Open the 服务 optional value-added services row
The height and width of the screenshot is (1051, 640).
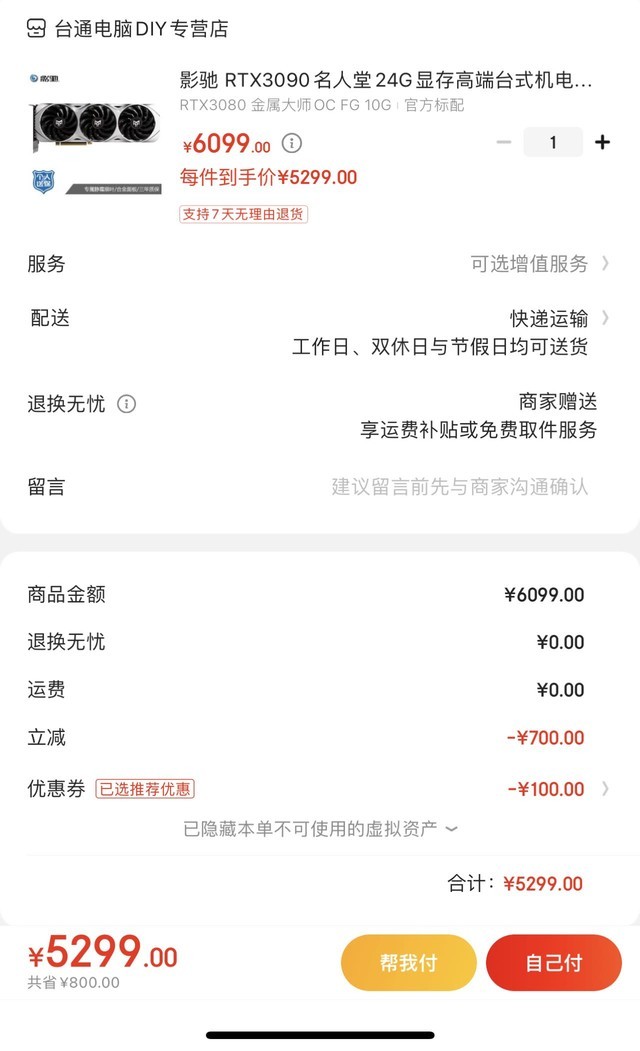coord(319,263)
